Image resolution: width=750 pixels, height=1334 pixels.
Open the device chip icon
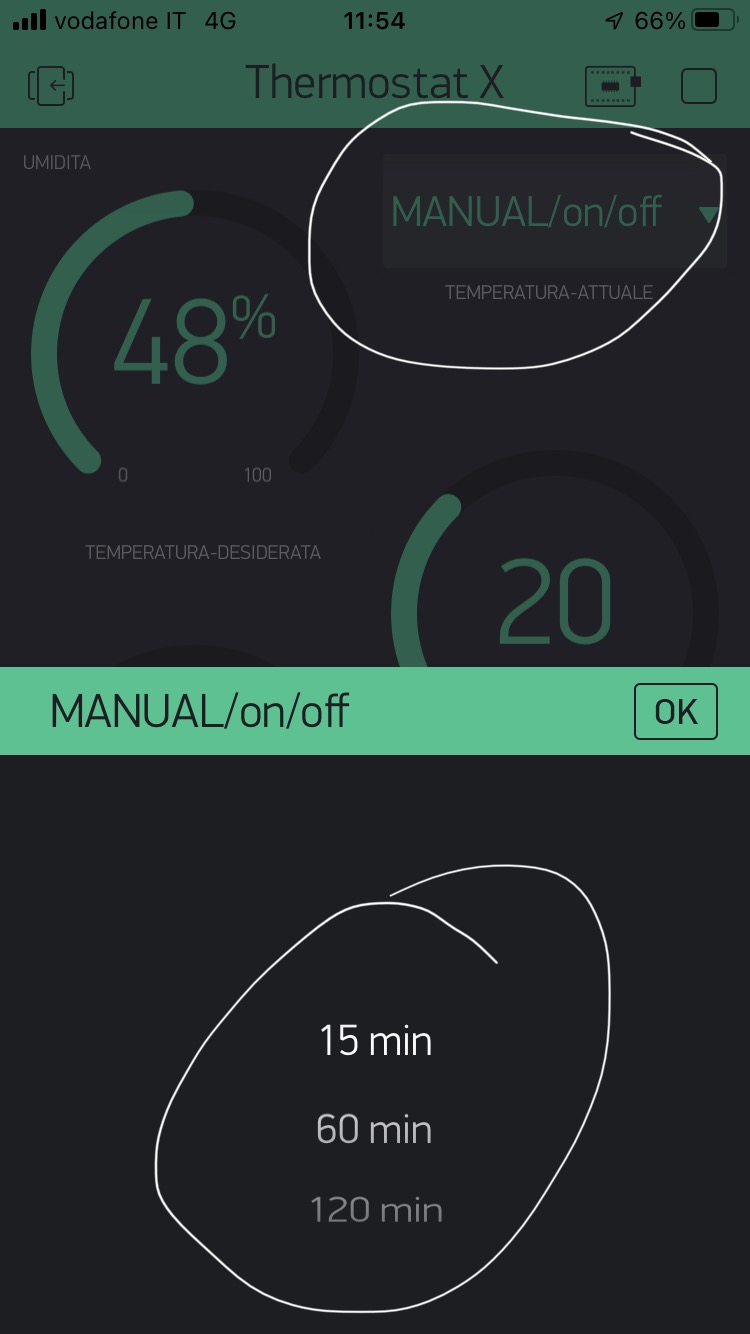612,86
